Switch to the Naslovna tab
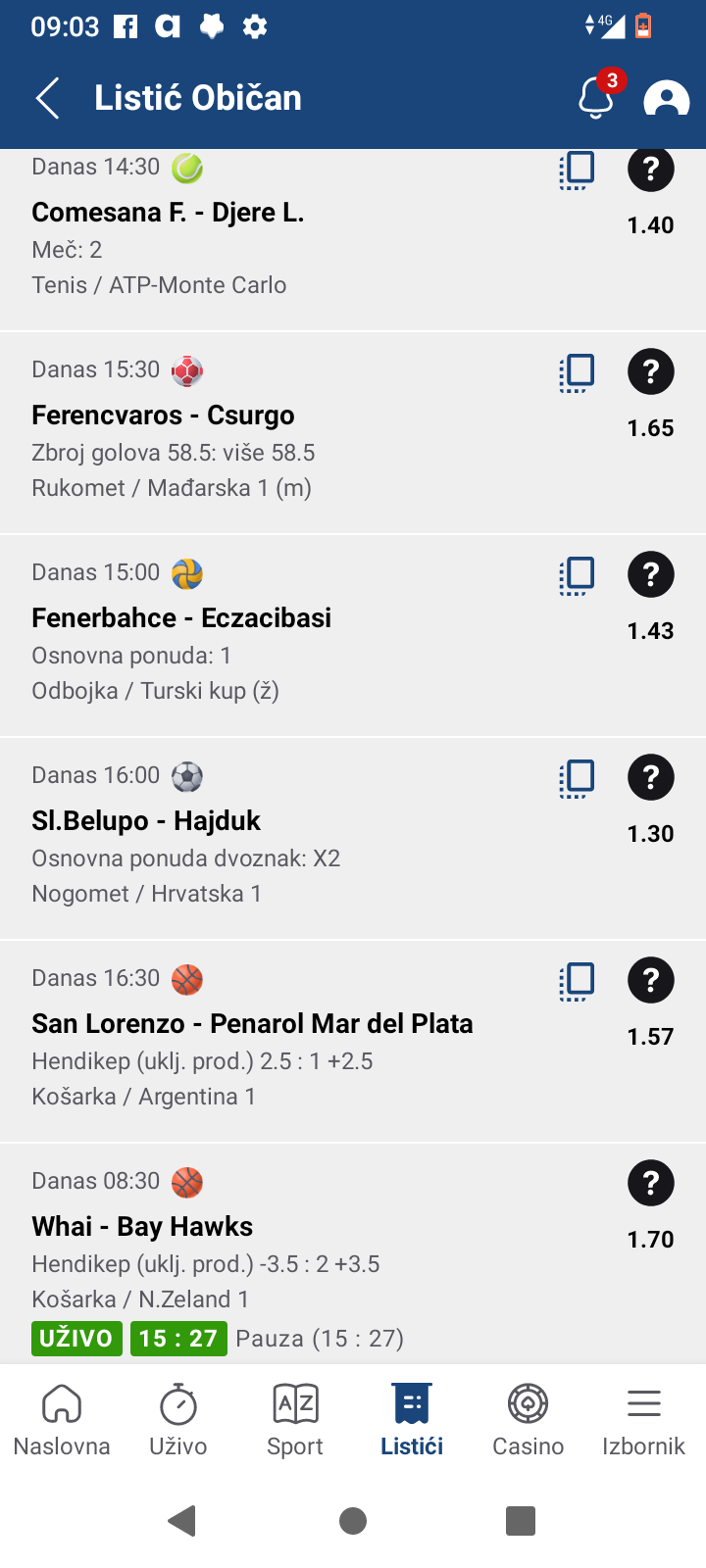This screenshot has height=1568, width=706. 62,1420
